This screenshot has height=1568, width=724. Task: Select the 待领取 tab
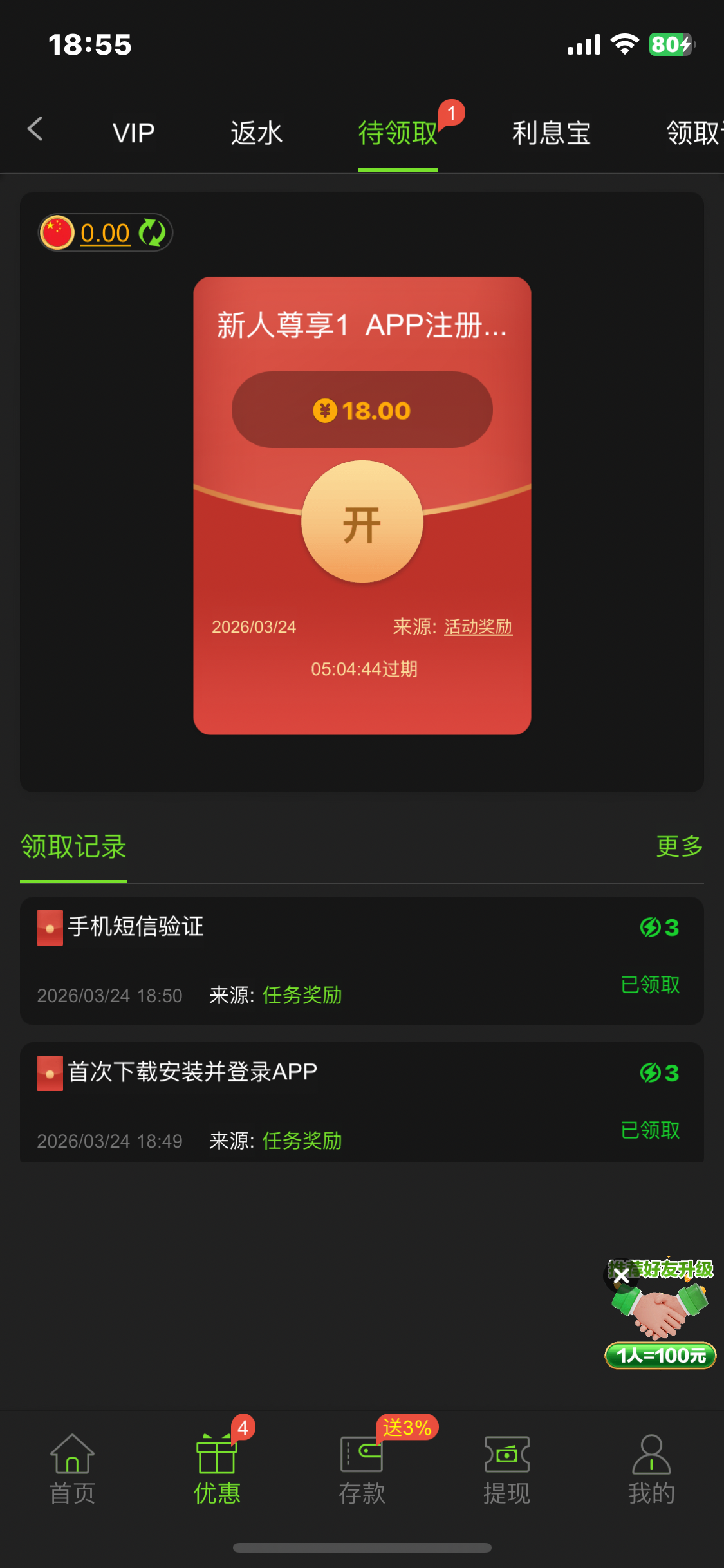pos(397,133)
